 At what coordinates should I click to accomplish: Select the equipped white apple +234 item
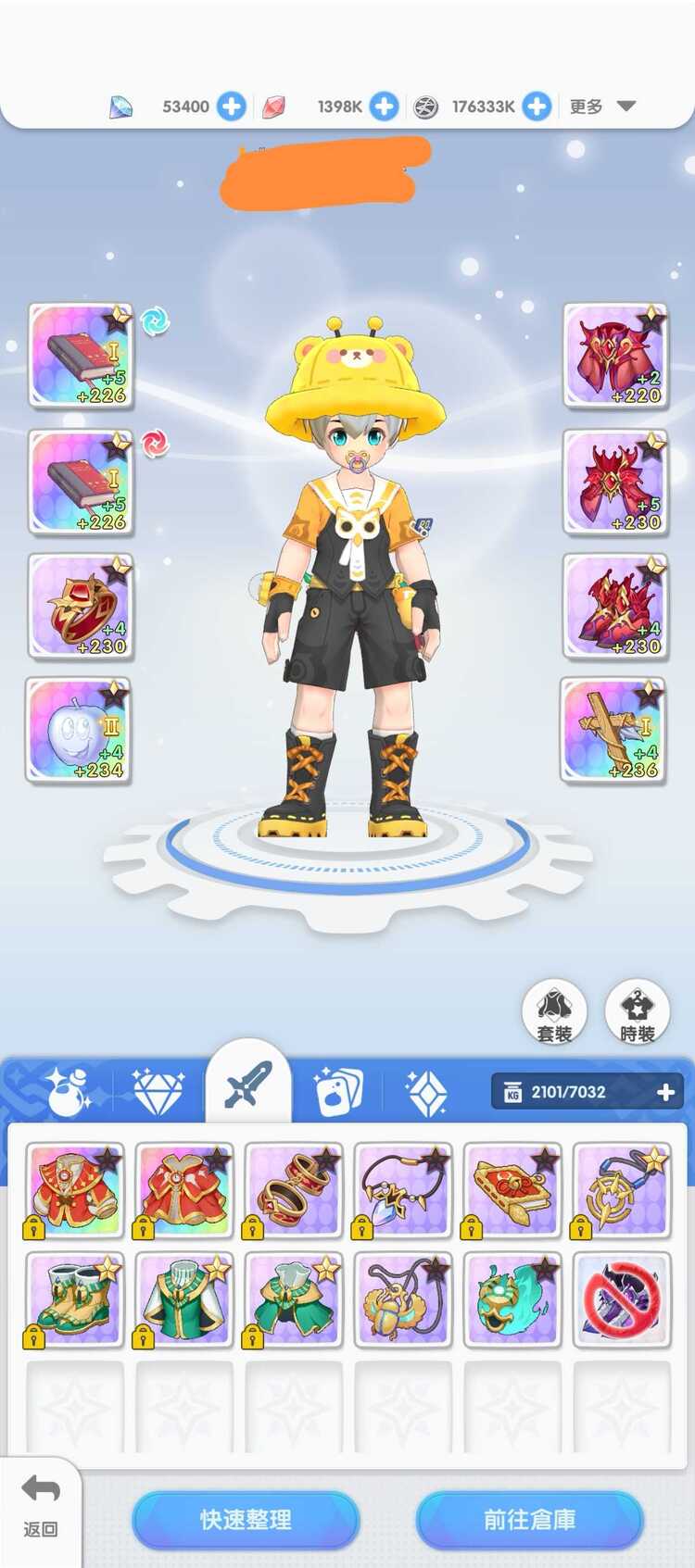[79, 730]
